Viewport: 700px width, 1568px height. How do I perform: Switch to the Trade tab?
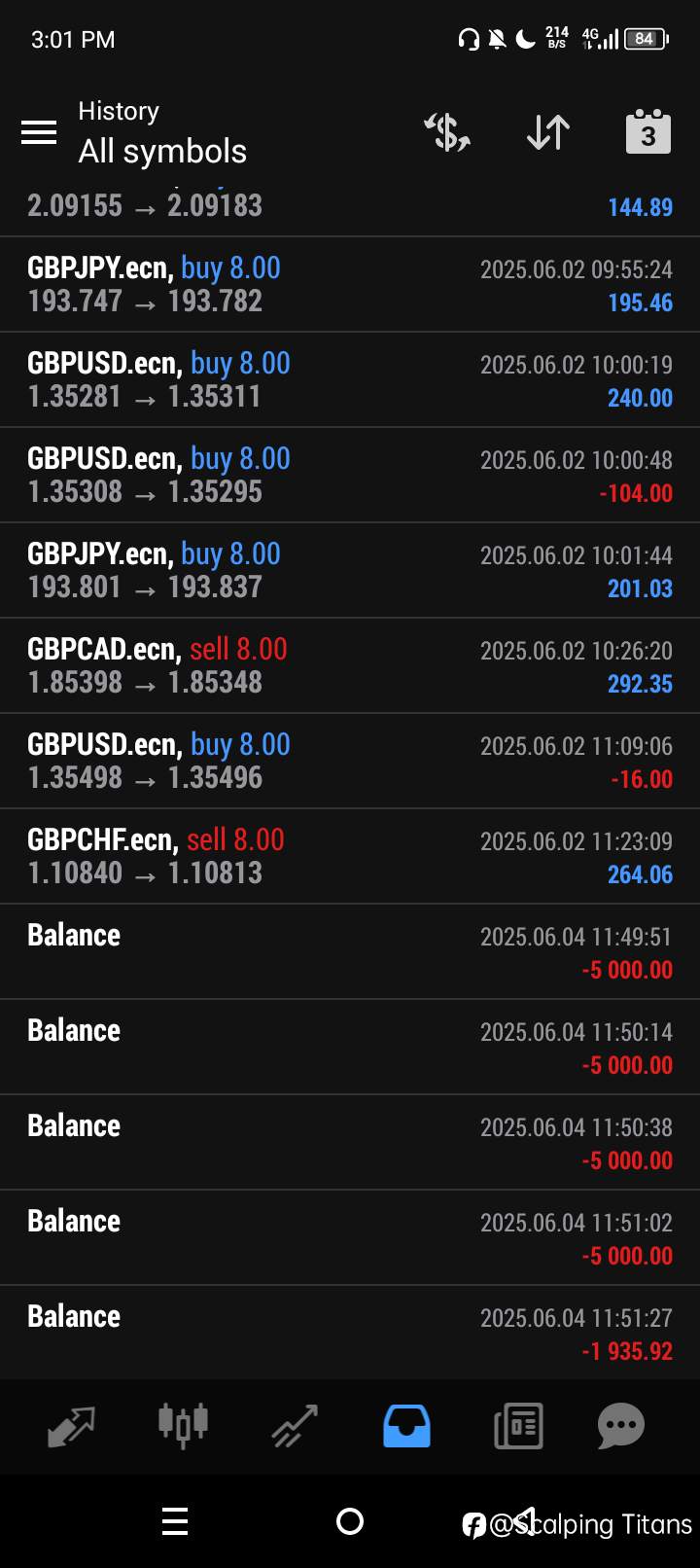pyautogui.click(x=295, y=1427)
